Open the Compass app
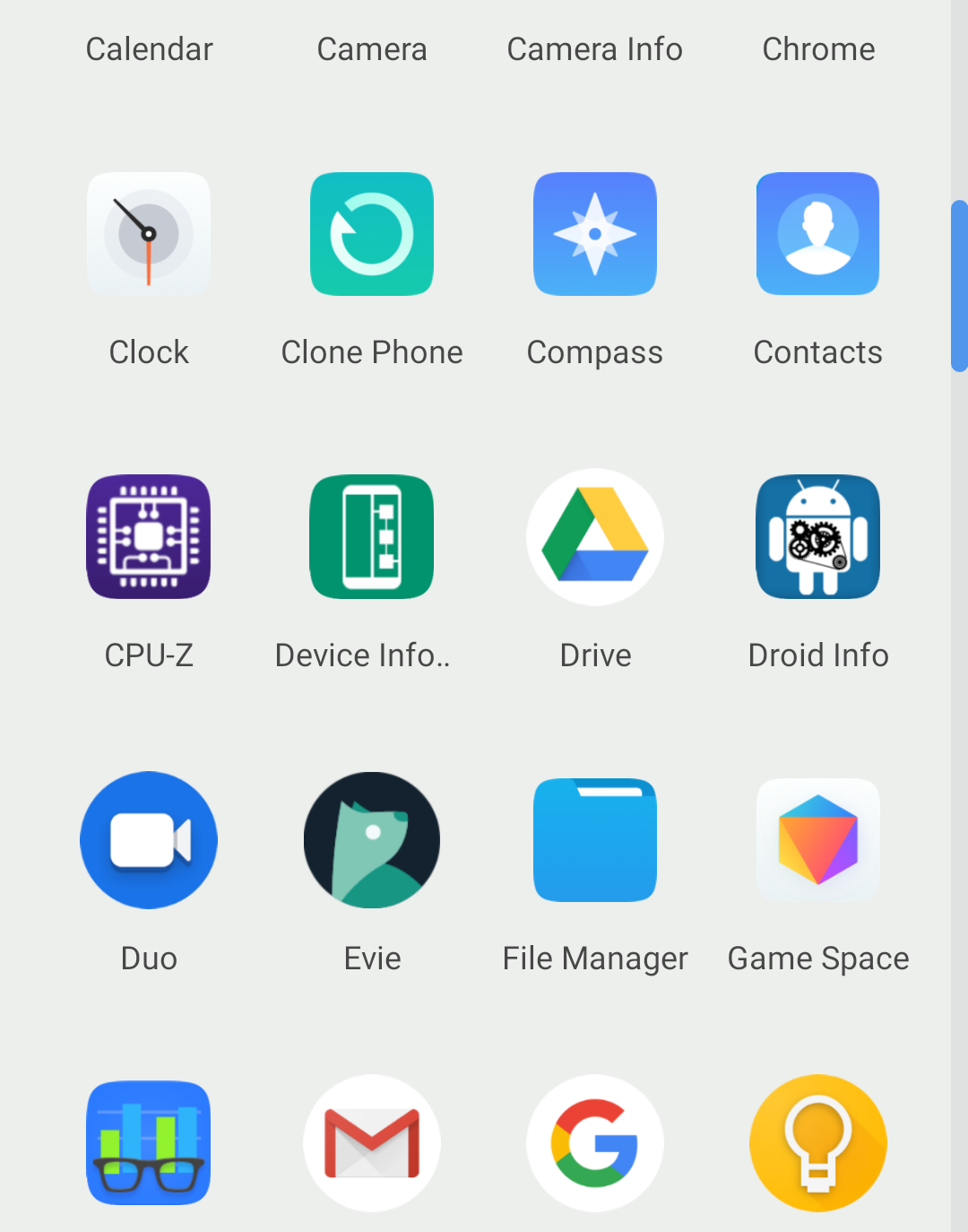 595,234
